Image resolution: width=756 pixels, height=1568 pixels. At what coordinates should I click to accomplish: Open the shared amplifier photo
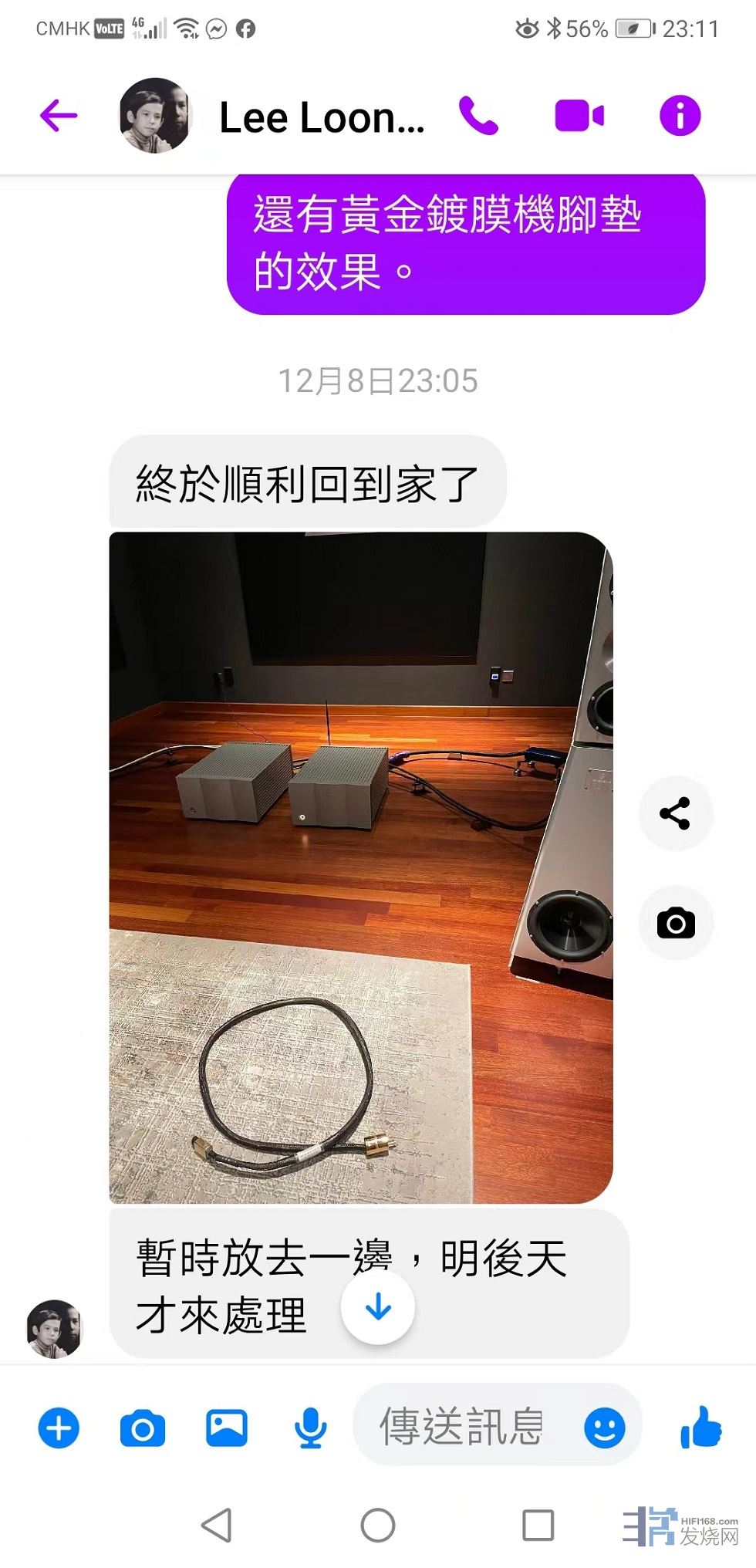tap(360, 867)
